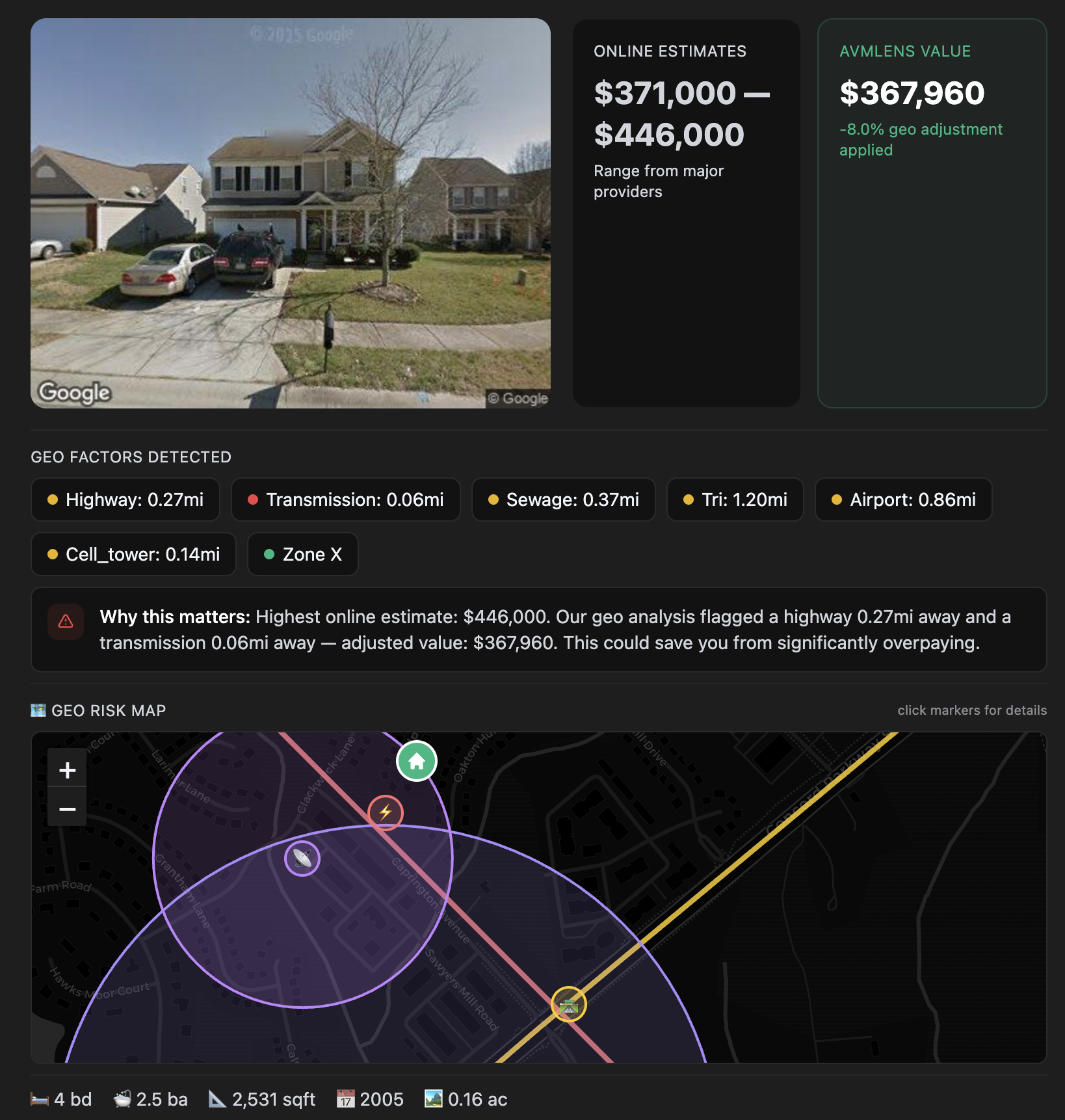Toggle the Highway: 0.27mi factor chip
The width and height of the screenshot is (1065, 1120).
[125, 500]
